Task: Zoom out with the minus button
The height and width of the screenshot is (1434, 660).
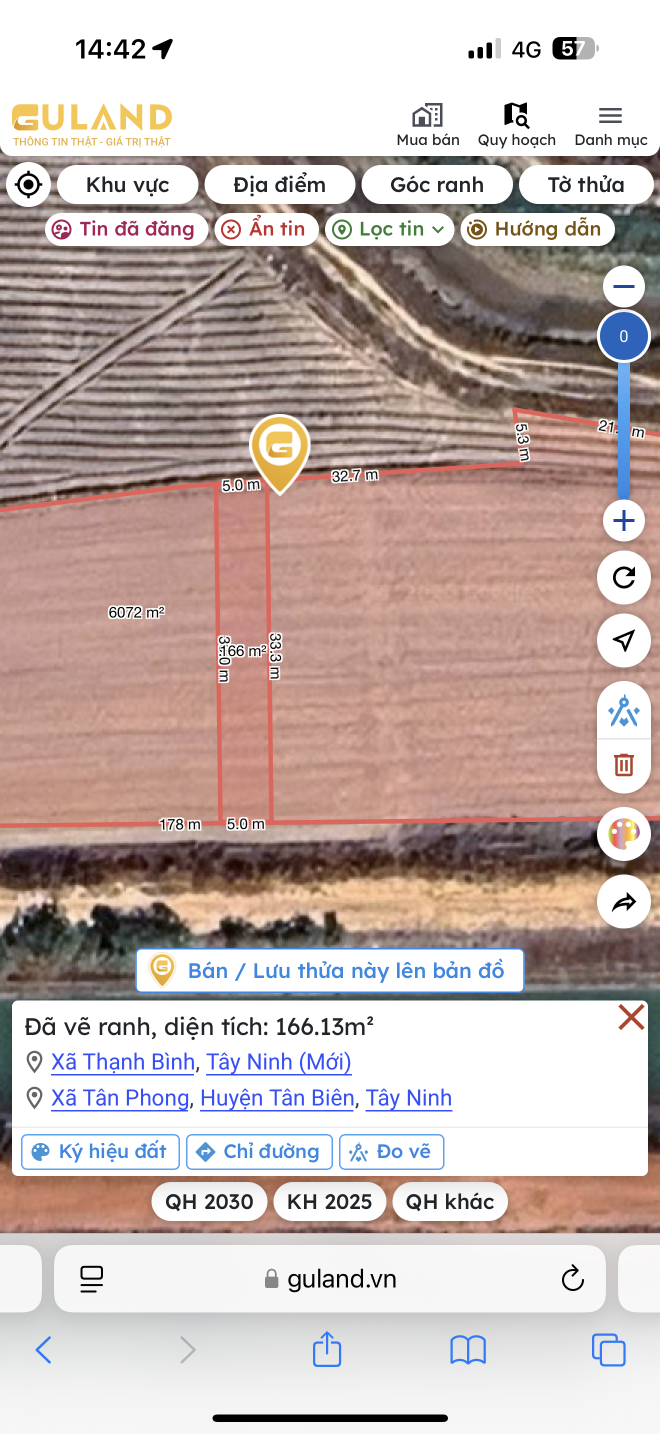Action: tap(624, 287)
